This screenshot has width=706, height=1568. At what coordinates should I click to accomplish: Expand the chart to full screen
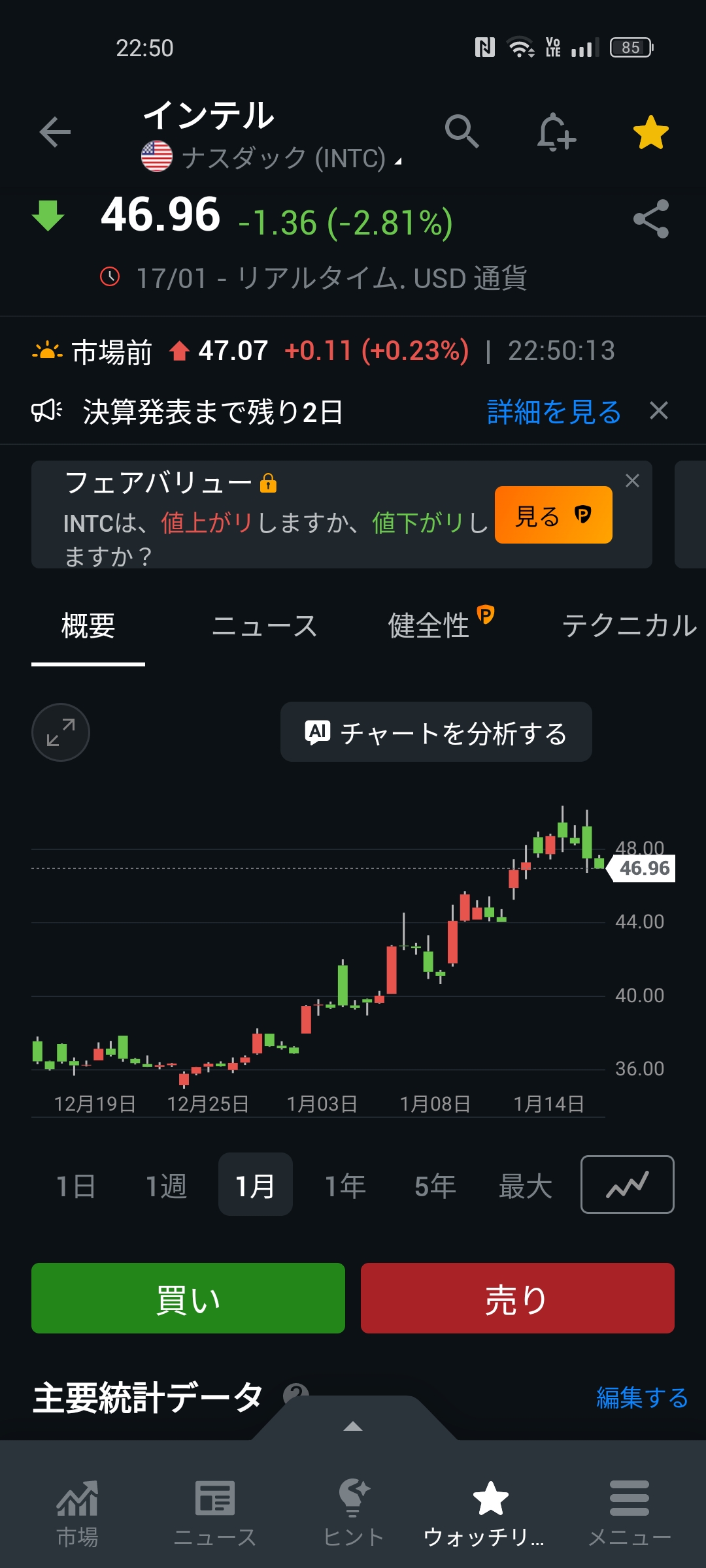pyautogui.click(x=61, y=732)
